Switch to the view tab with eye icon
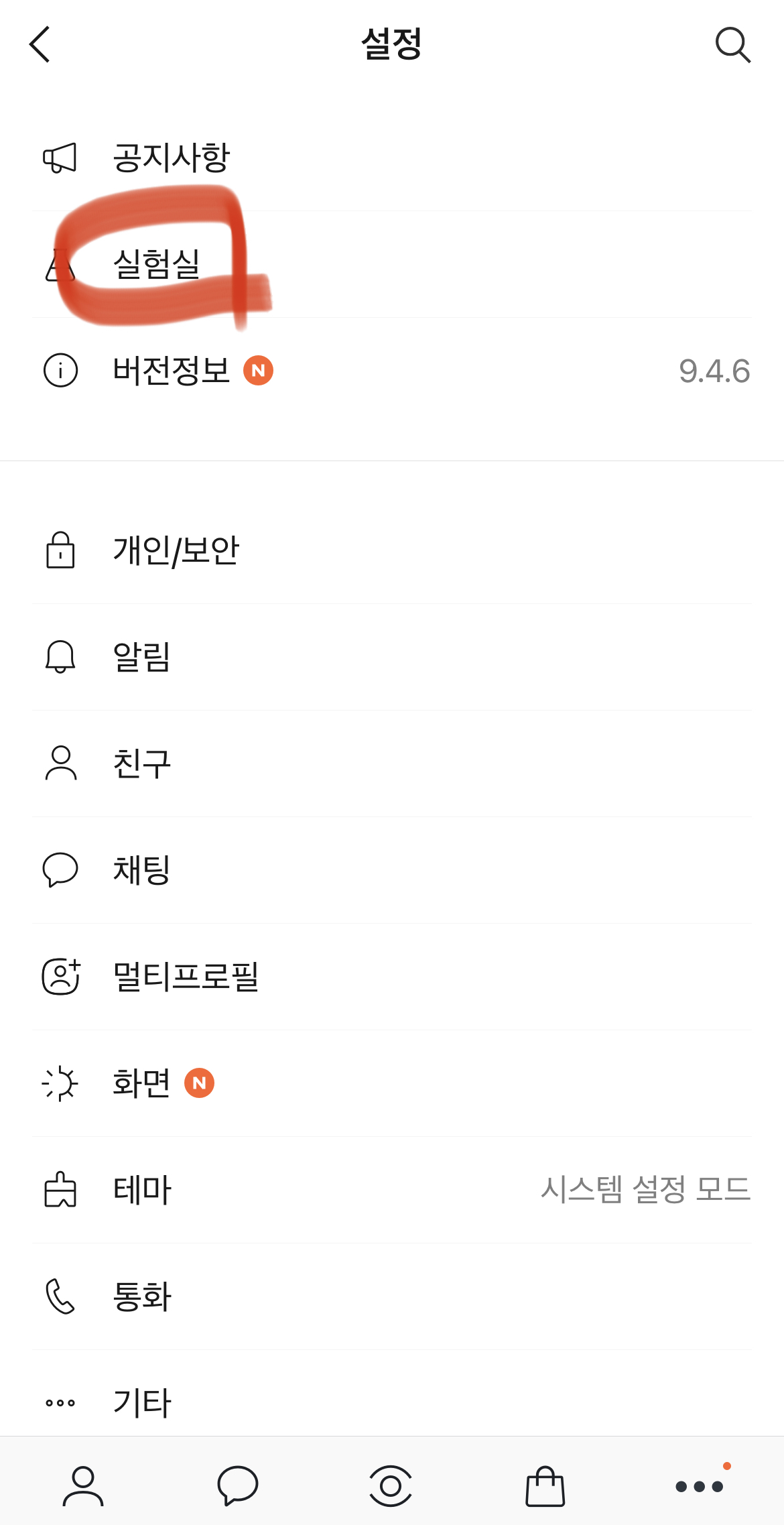This screenshot has width=784, height=1525. 391,1486
